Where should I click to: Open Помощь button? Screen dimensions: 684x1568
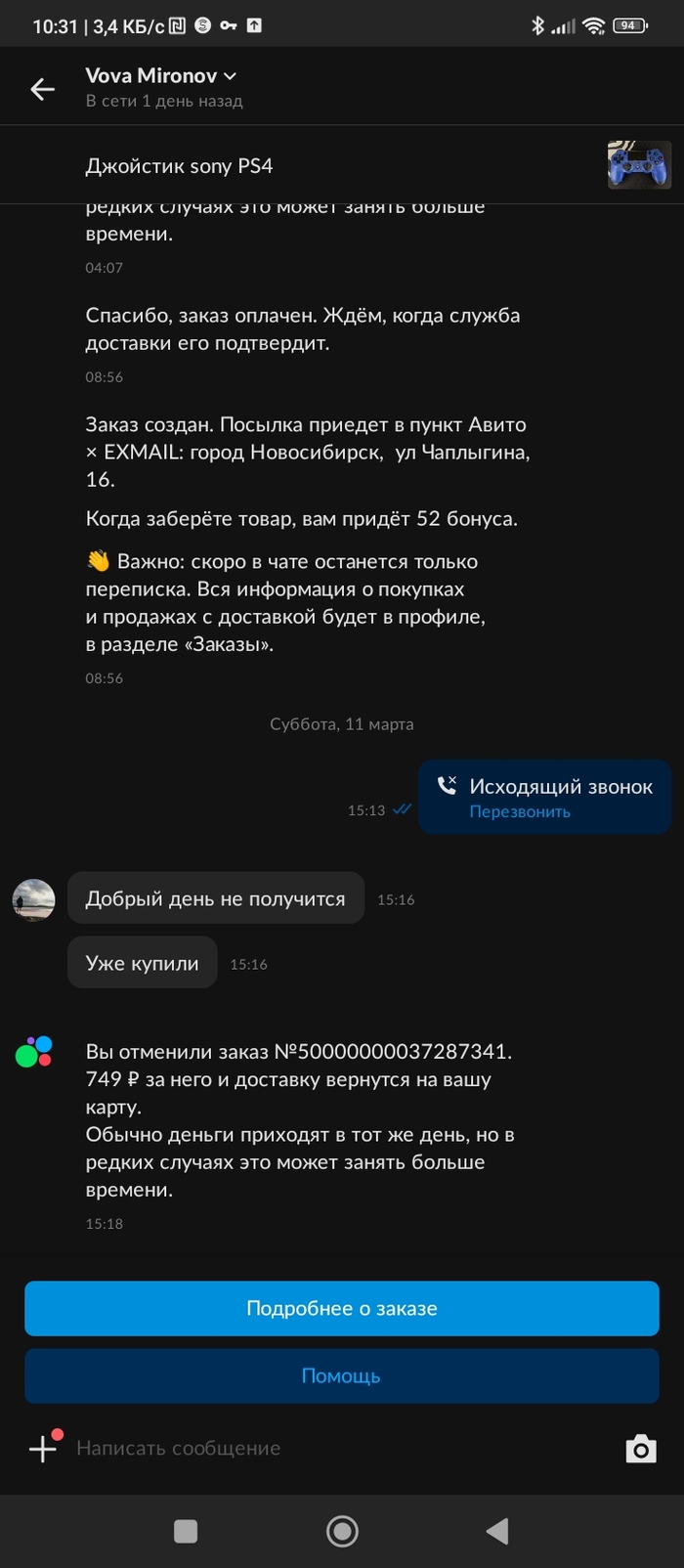[341, 1375]
